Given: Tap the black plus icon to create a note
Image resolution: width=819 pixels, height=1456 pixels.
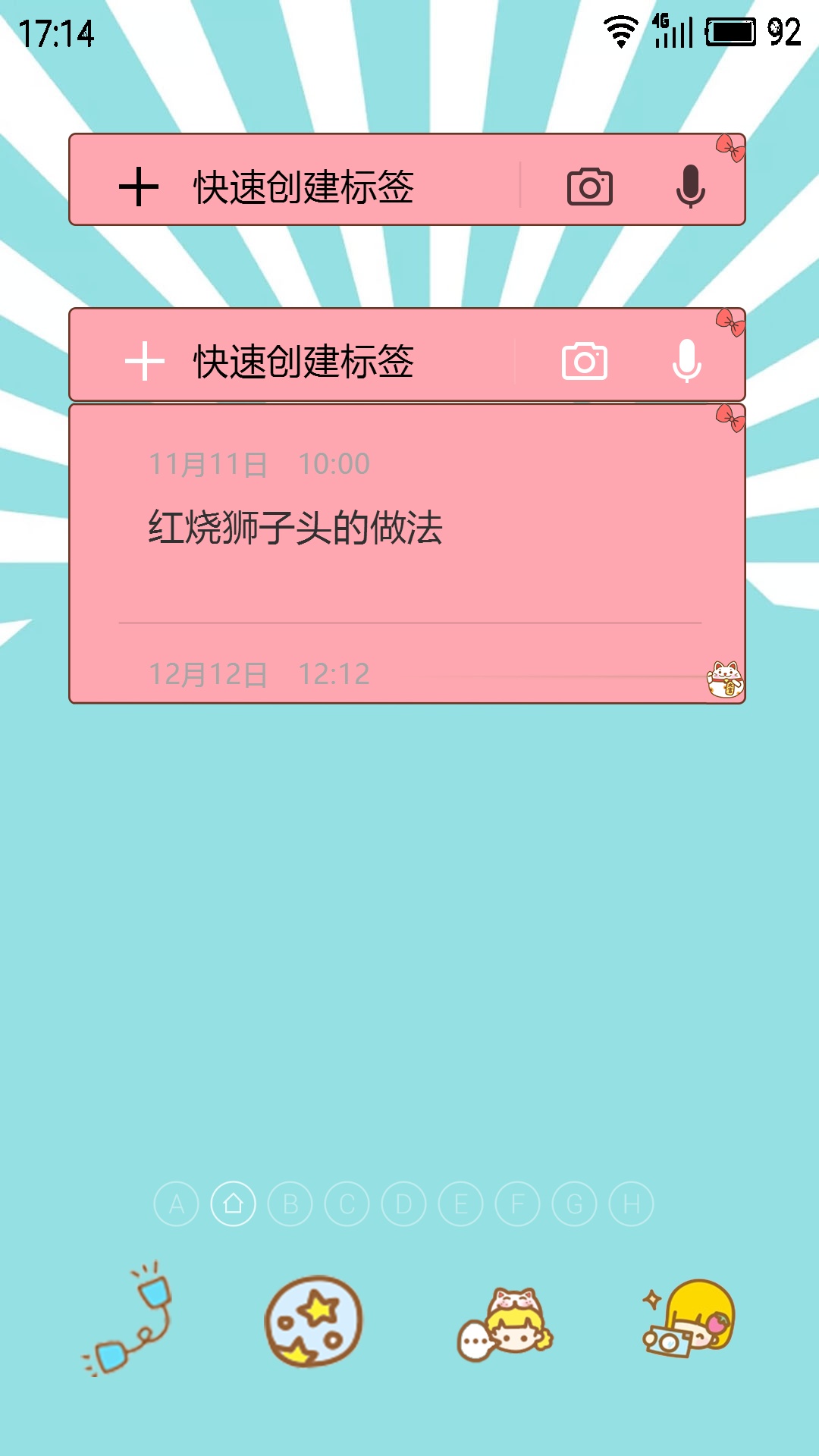Looking at the screenshot, I should pos(139,187).
